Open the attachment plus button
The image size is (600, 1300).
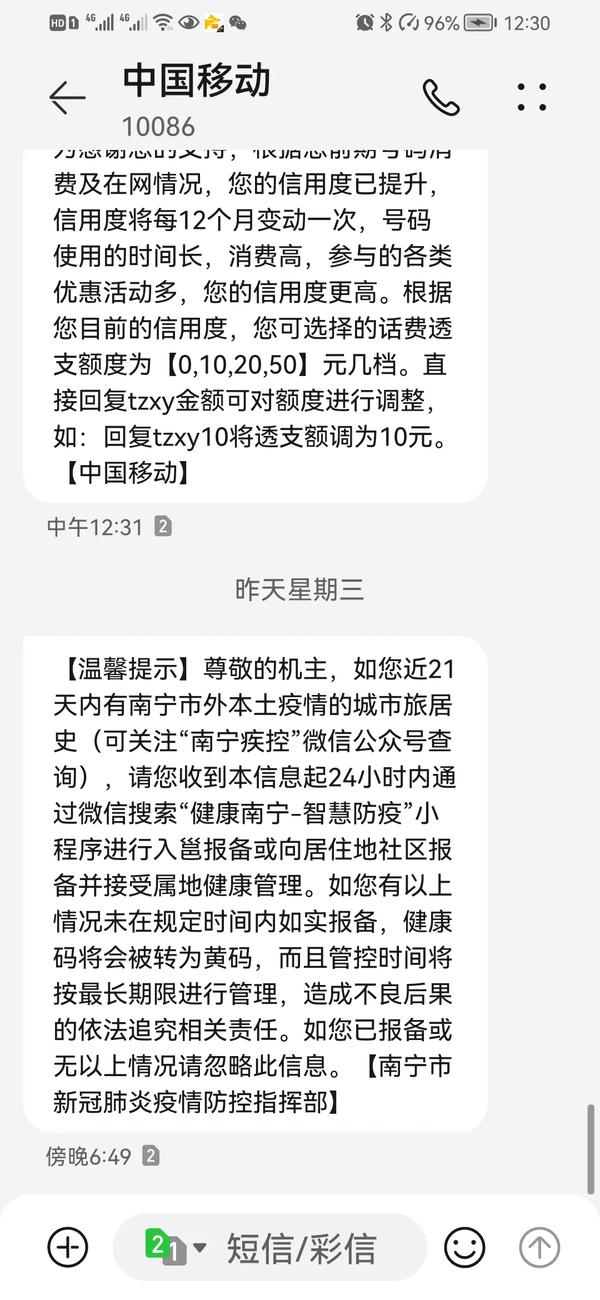click(68, 1246)
